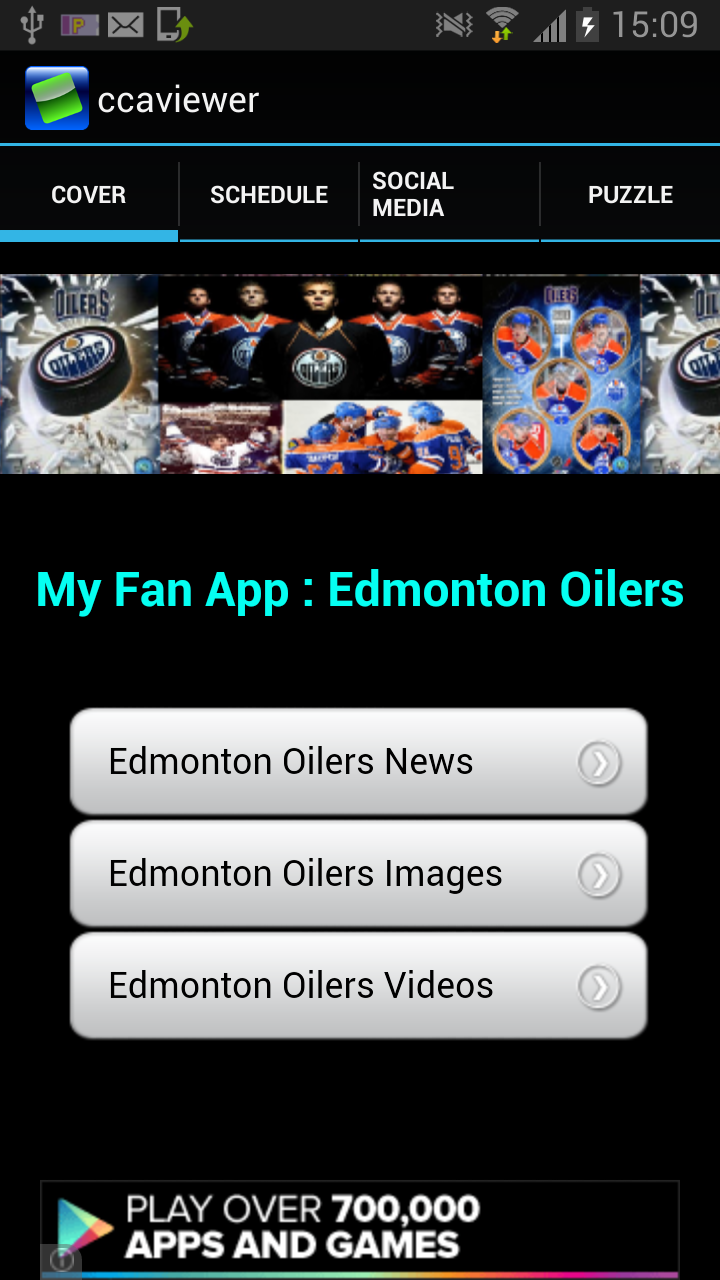Tap the Wi-Fi signal icon
This screenshot has width=720, height=1280.
pos(500,25)
